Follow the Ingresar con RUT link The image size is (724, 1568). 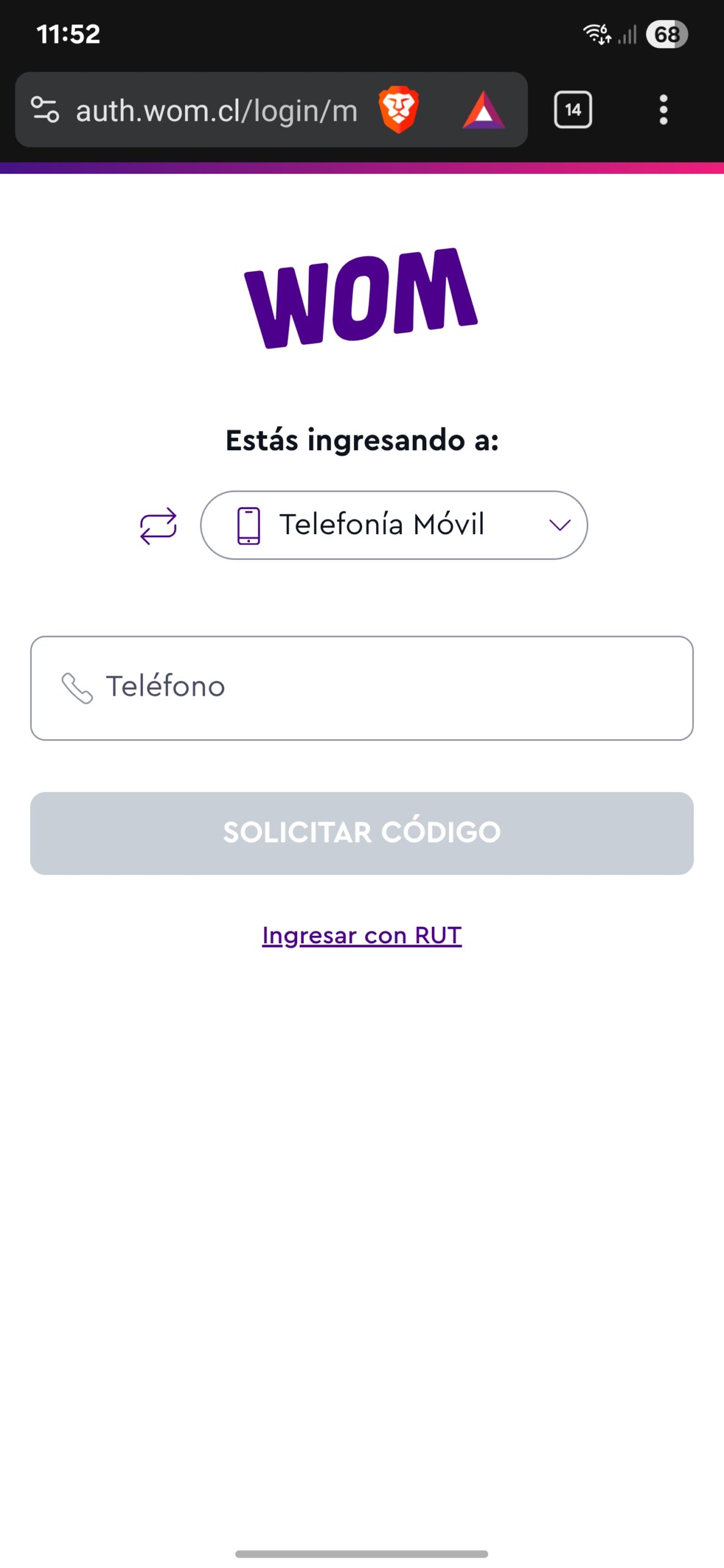[361, 935]
